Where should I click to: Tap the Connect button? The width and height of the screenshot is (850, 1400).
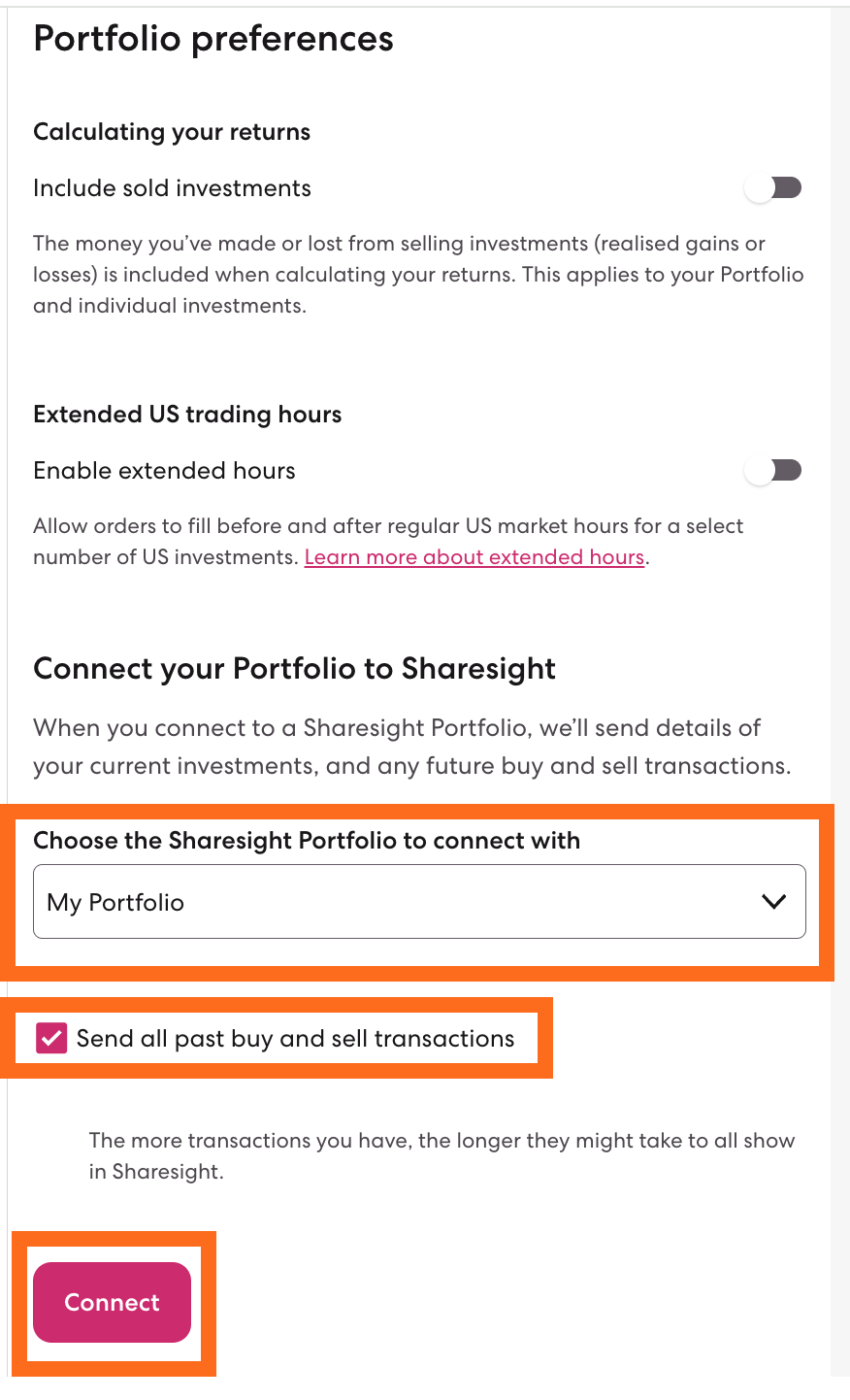(113, 1302)
